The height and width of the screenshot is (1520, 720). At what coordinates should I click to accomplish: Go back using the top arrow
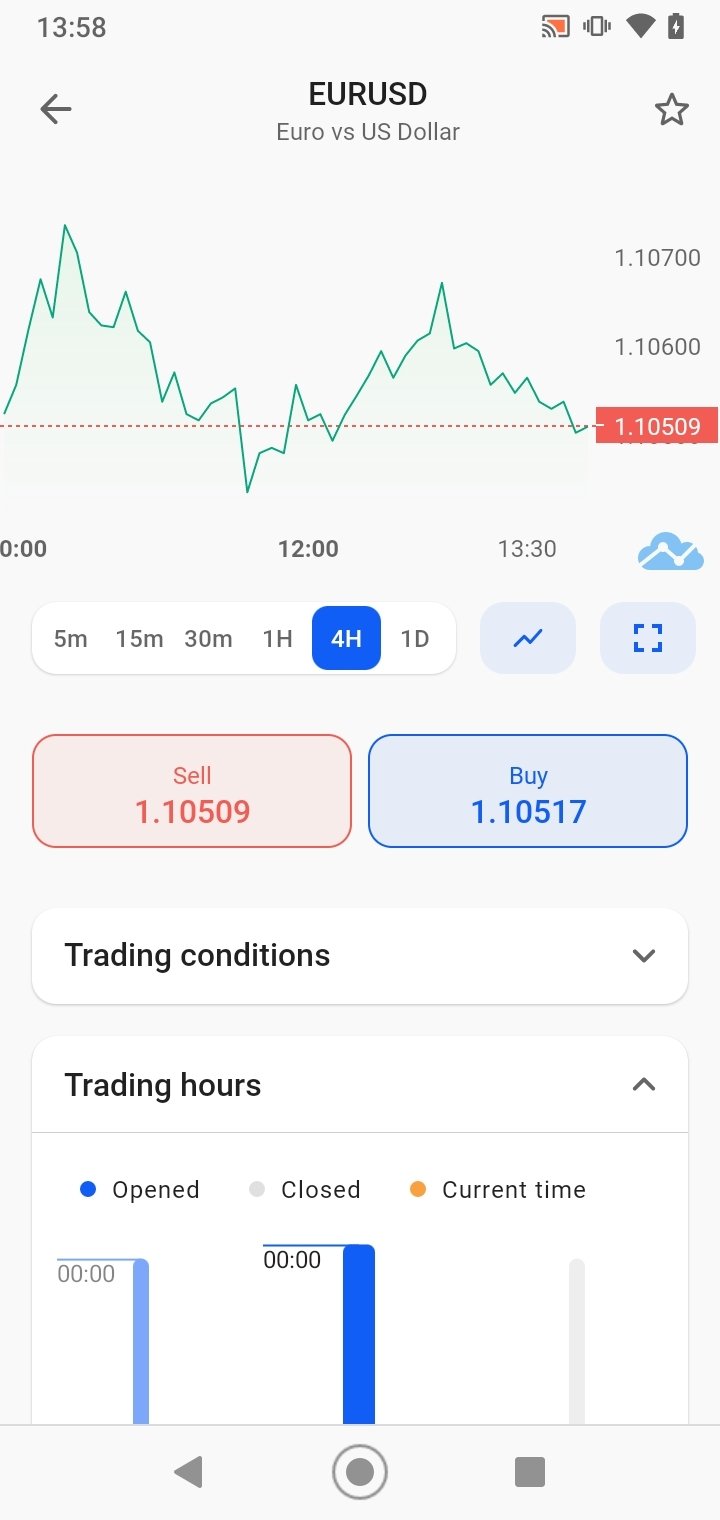coord(56,109)
